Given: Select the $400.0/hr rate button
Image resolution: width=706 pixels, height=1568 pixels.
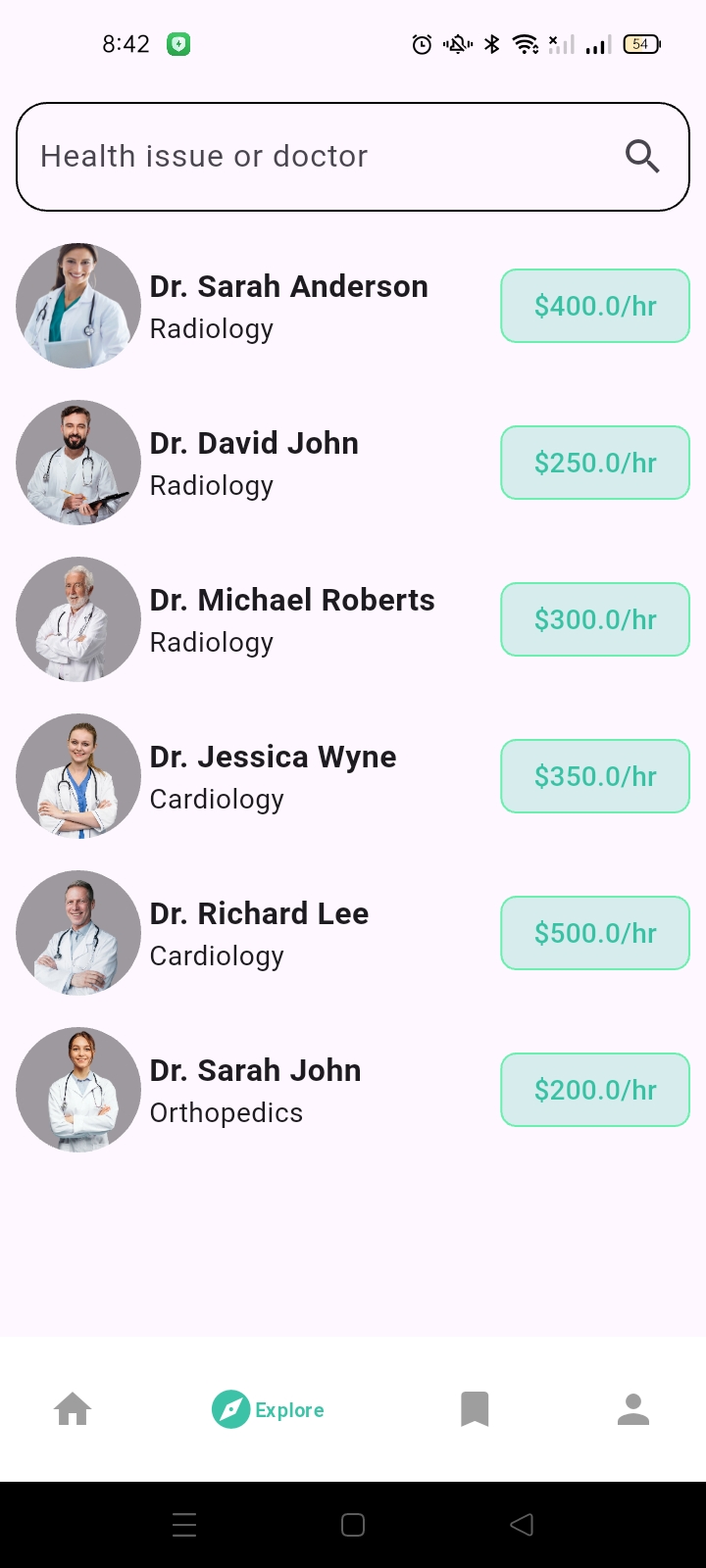Looking at the screenshot, I should pos(595,306).
